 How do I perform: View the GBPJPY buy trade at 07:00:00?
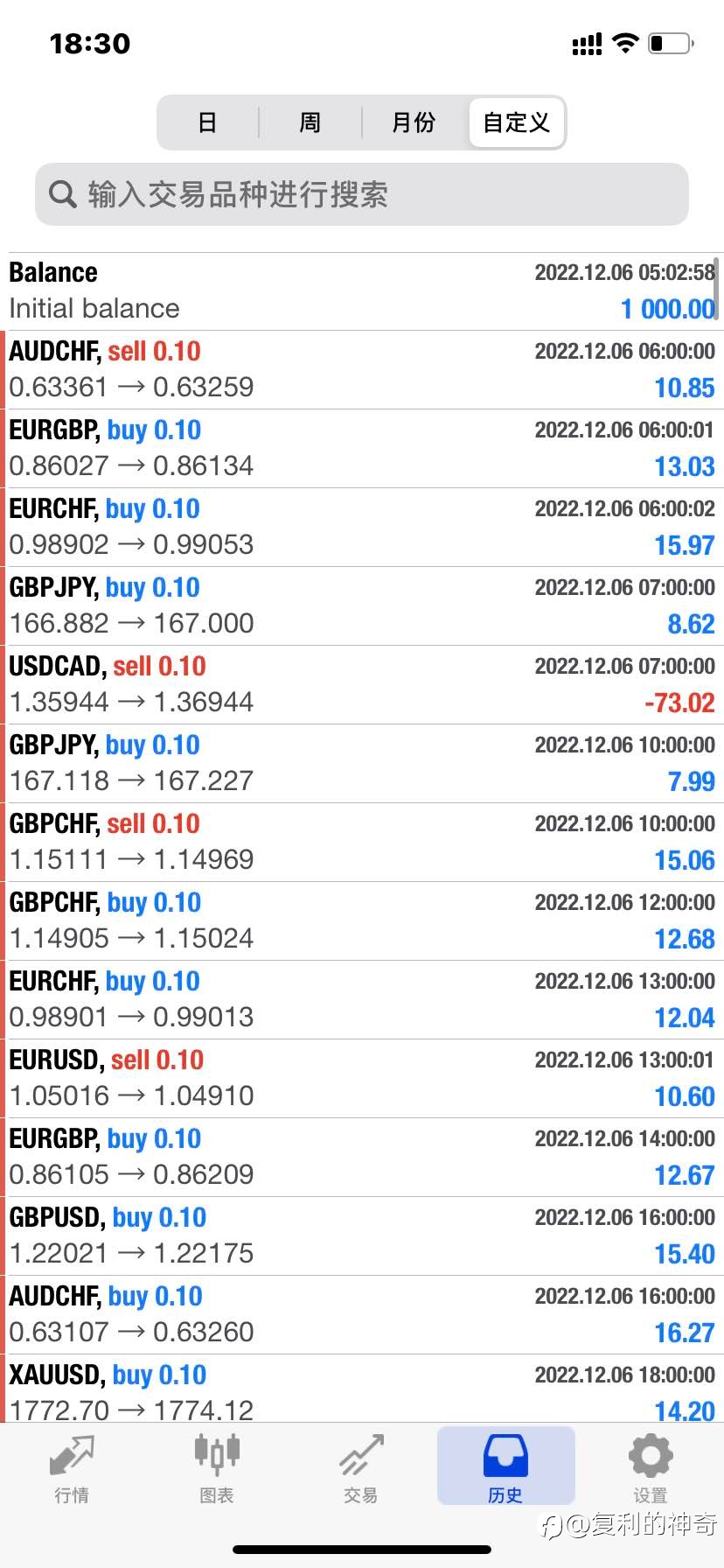point(362,606)
